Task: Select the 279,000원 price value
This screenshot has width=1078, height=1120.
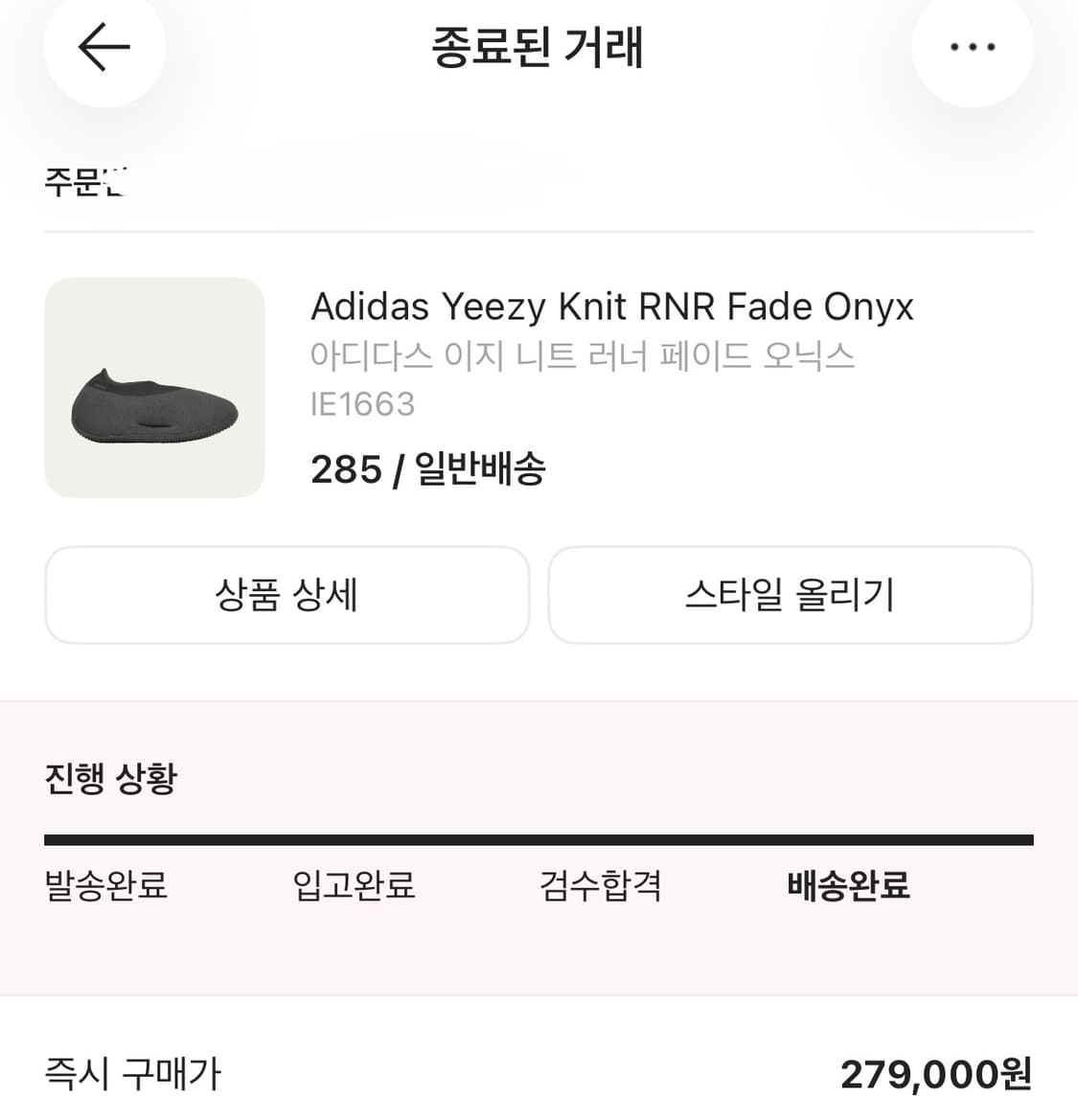Action: pos(934,1075)
